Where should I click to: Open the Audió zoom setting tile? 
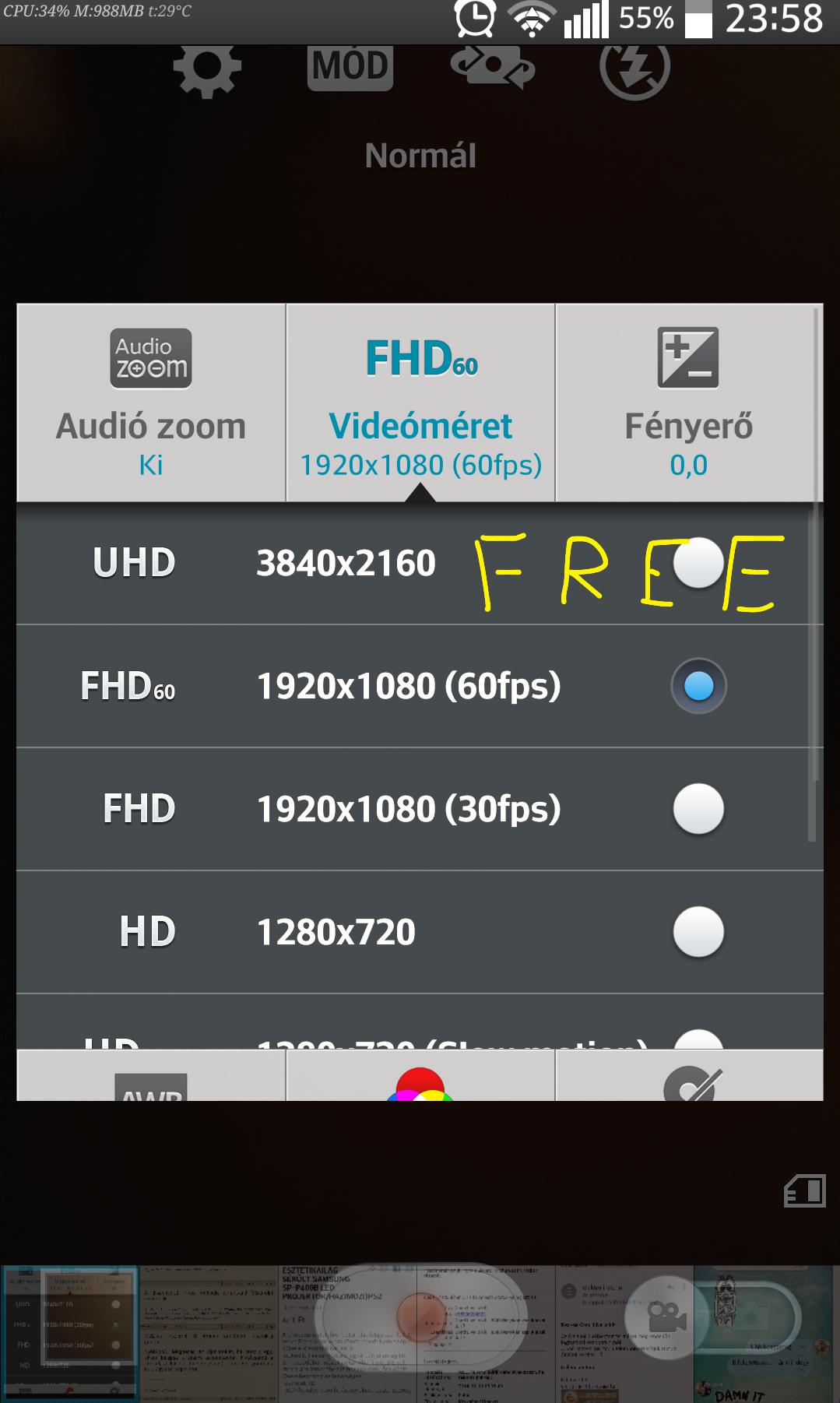coord(151,403)
